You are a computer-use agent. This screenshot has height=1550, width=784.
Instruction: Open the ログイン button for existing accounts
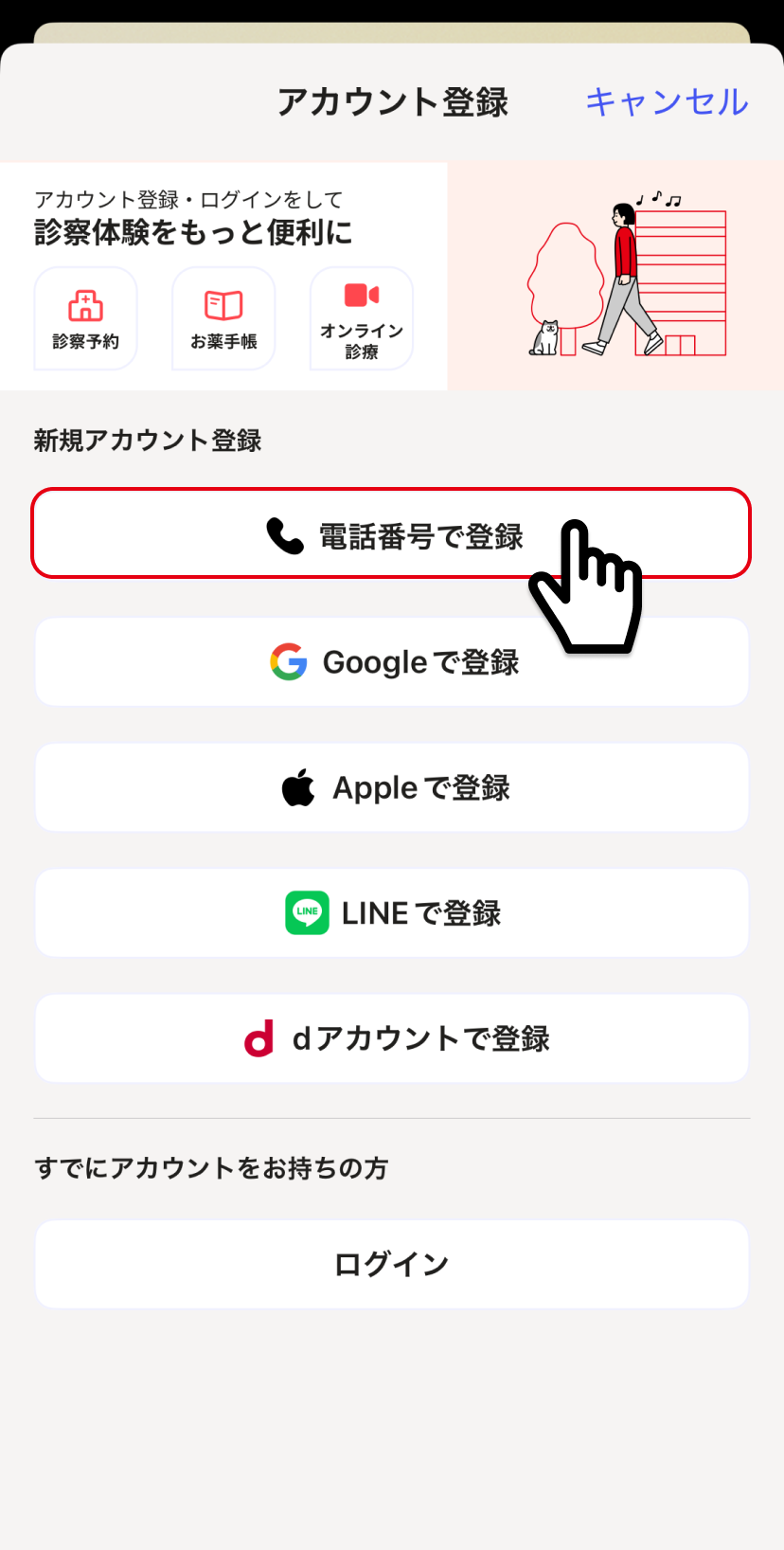391,1264
